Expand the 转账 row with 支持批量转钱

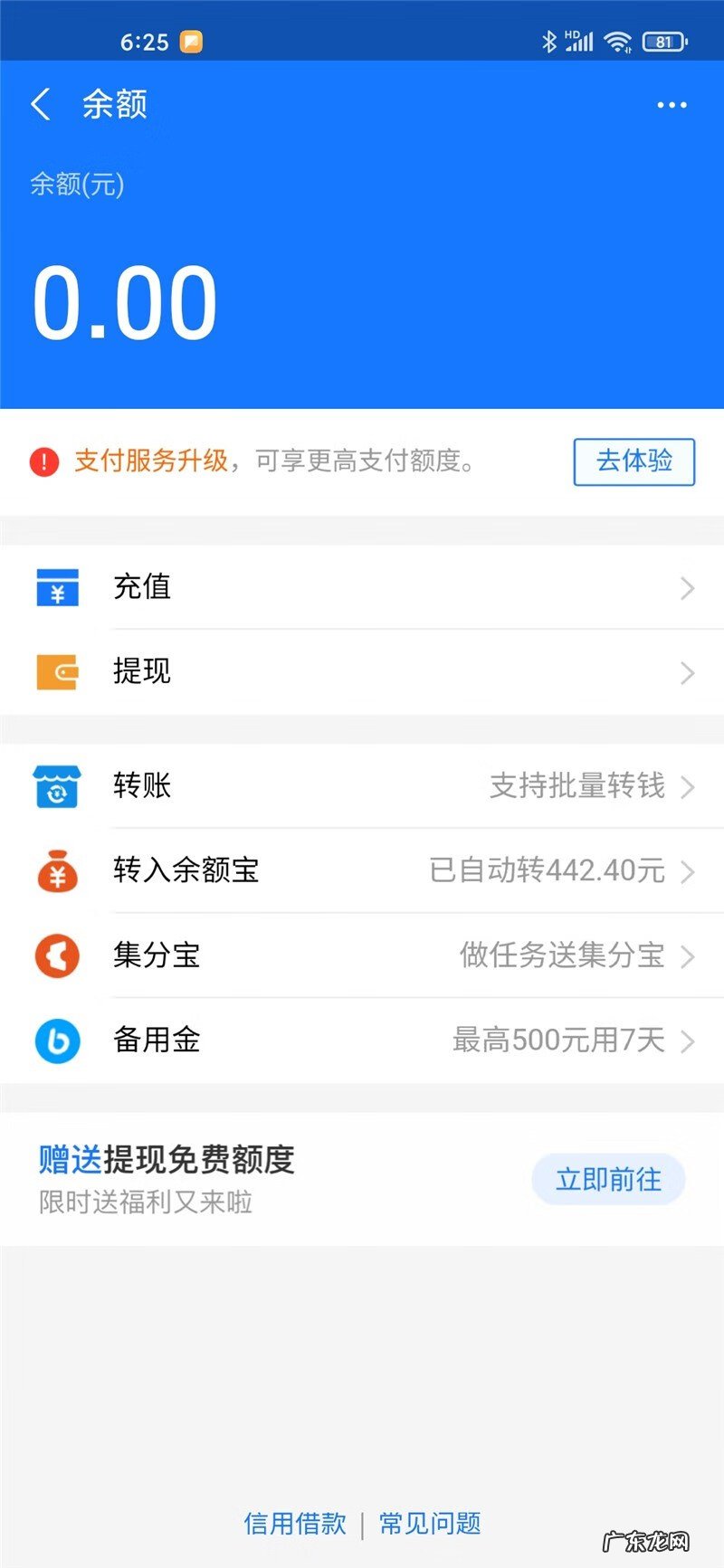(x=362, y=786)
